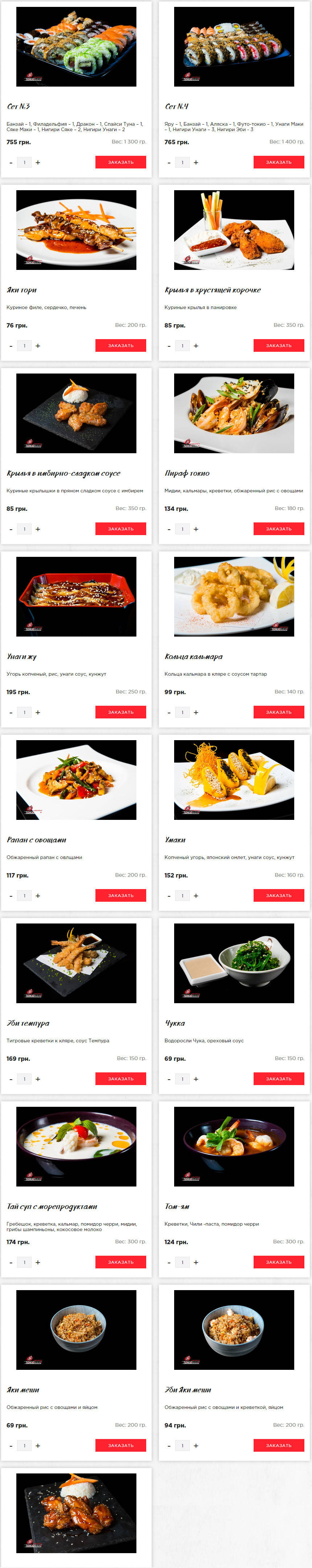This screenshot has height=1568, width=312.
Task: Order Кольца кальмара
Action: click(279, 712)
